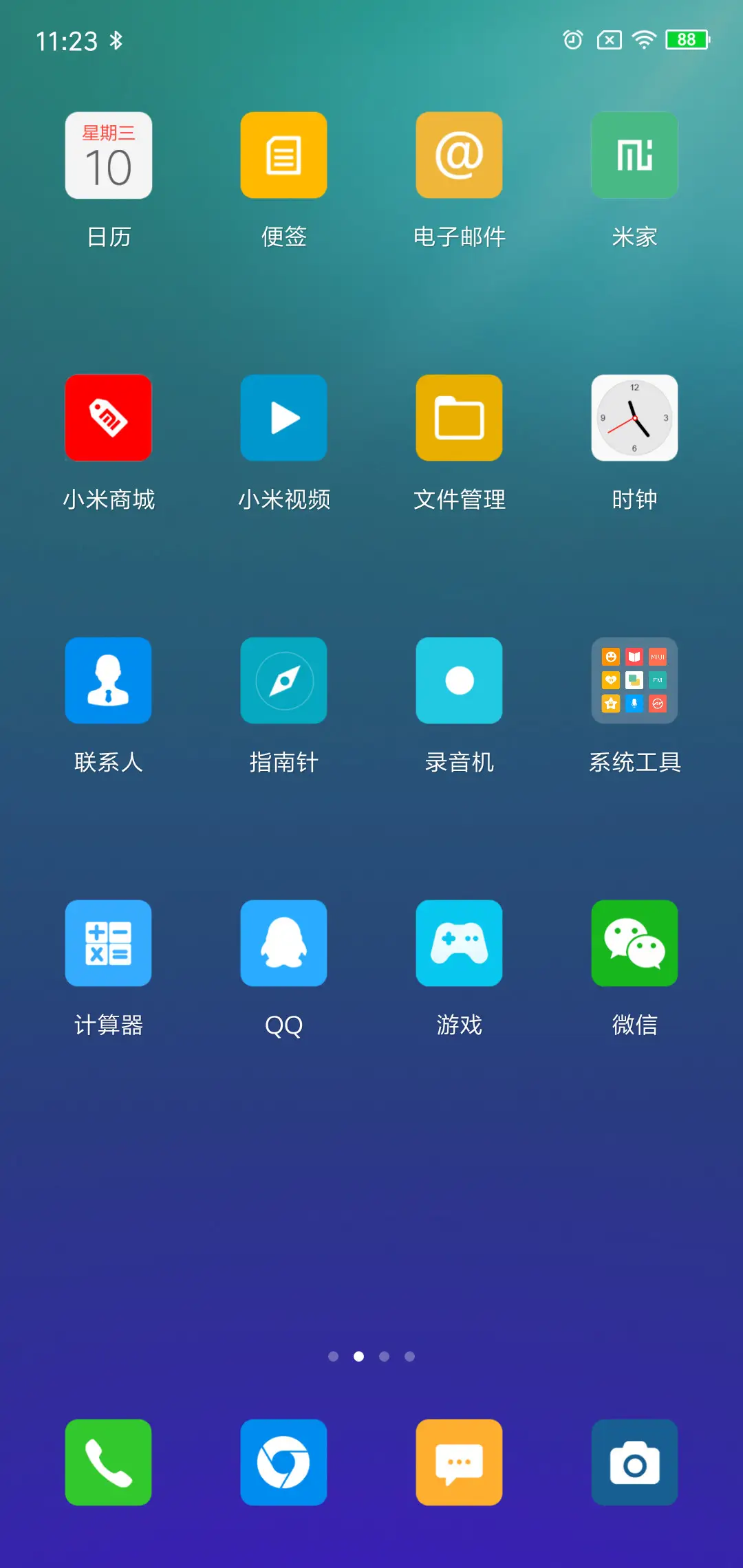Screen dimensions: 743x1568
Task: Open the 系统工具 system tools folder
Action: pyautogui.click(x=634, y=680)
